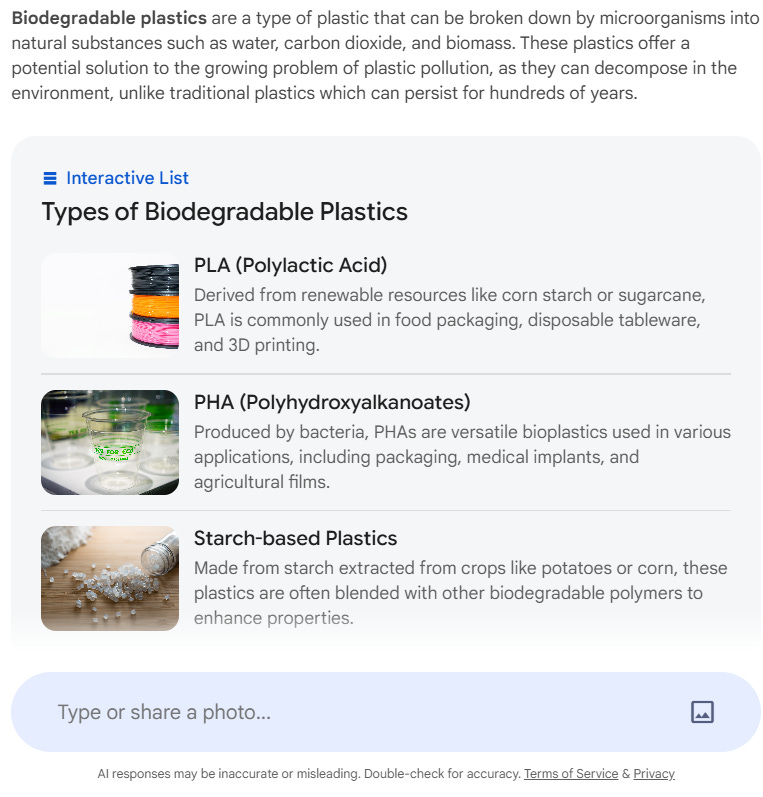
Task: Open the Terms of Service link
Action: point(570,773)
